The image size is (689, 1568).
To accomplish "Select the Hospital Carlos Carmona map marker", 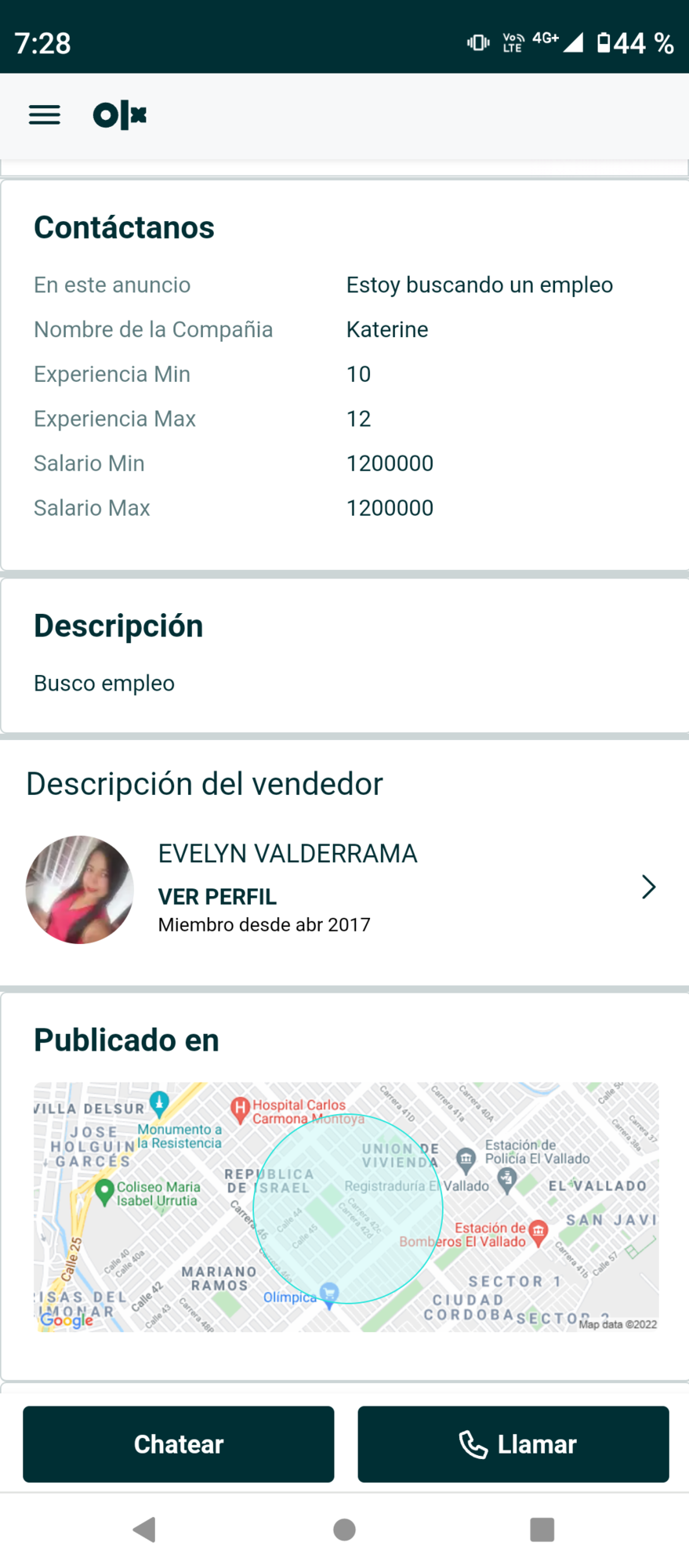I will tap(239, 1105).
